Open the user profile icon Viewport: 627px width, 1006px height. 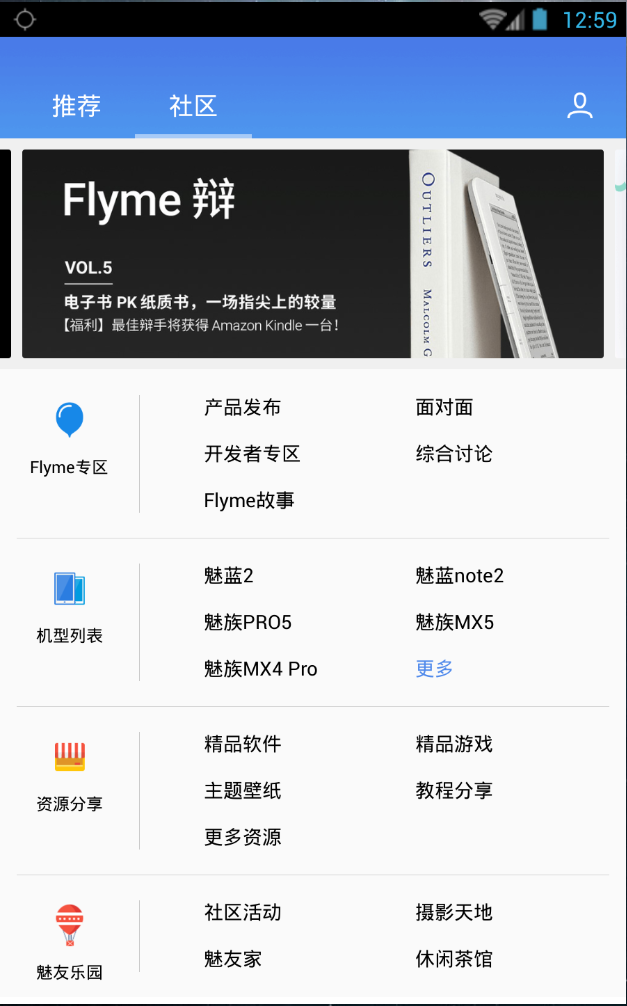coord(580,106)
